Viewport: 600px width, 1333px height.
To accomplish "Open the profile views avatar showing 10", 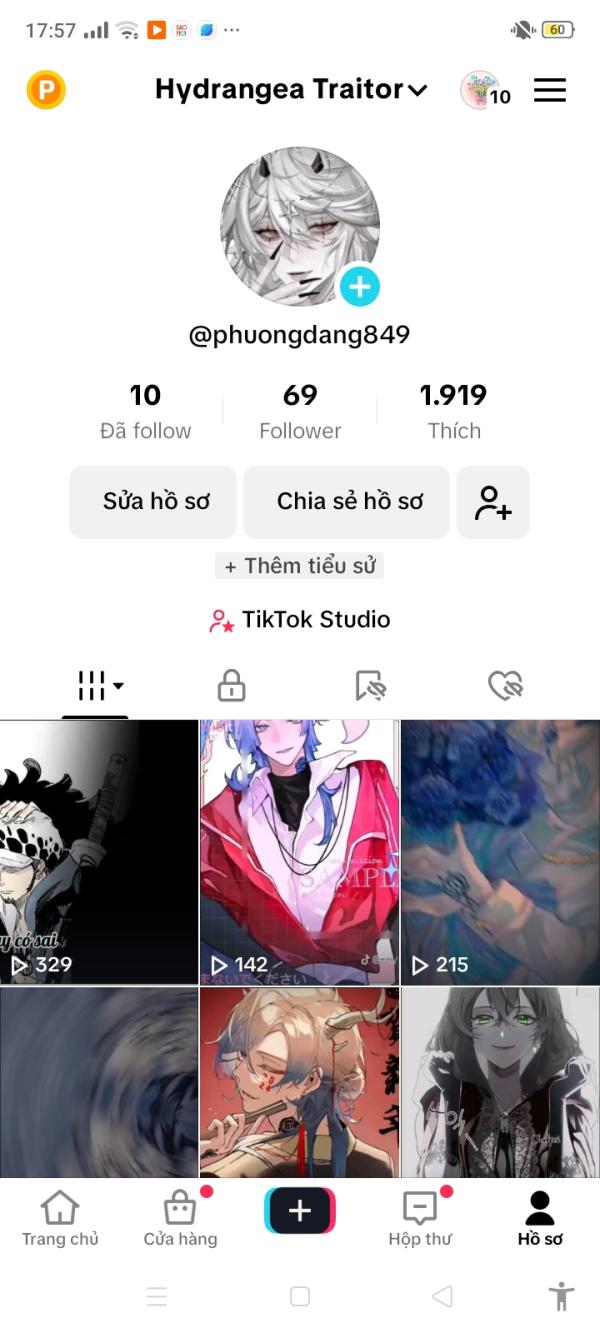I will [485, 91].
